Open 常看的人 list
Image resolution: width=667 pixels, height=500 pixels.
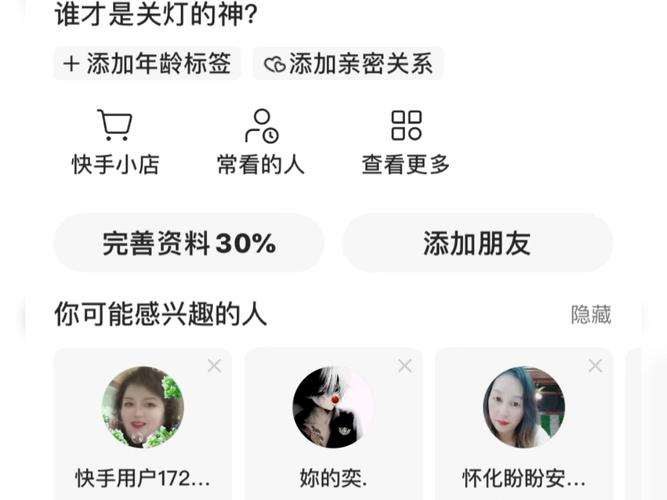click(261, 141)
